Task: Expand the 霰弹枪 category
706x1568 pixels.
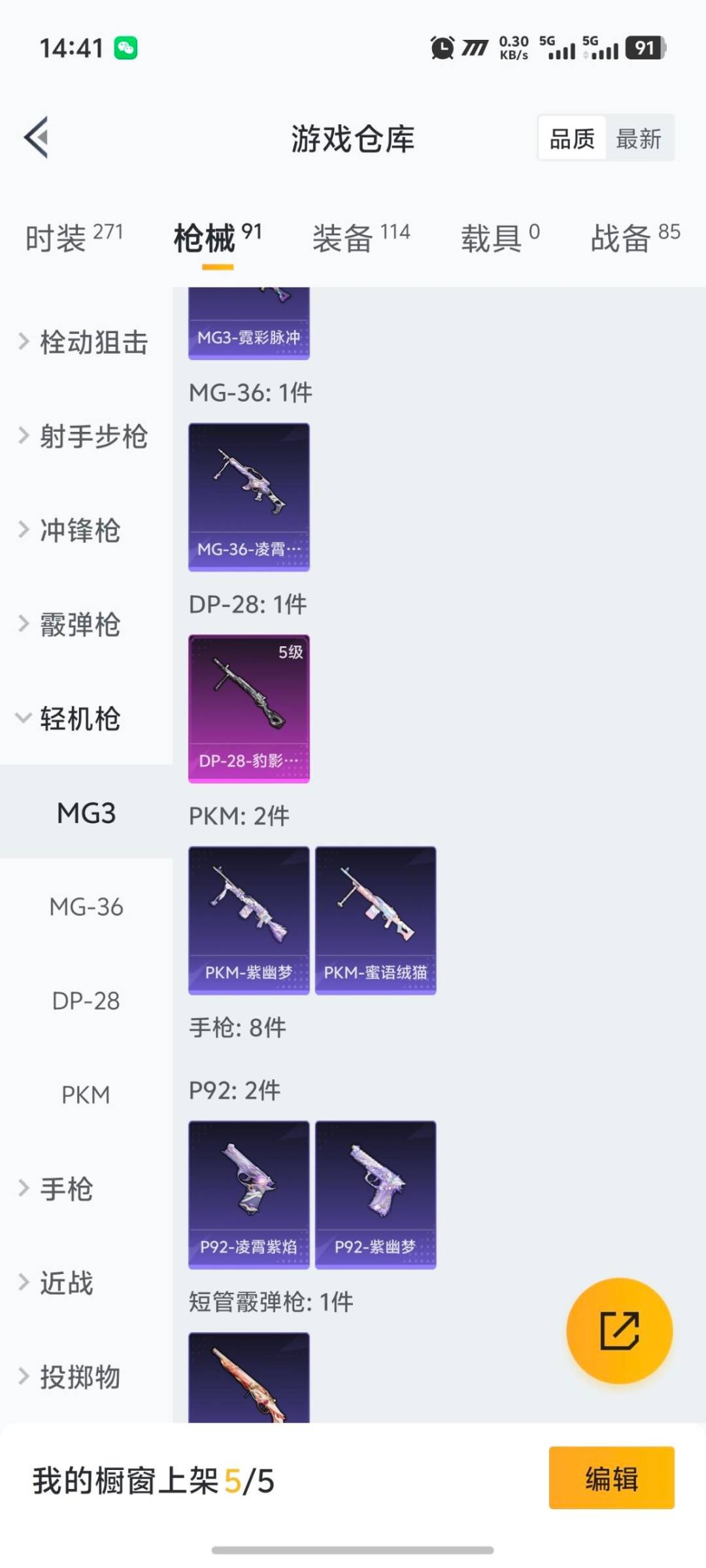Action: coord(78,624)
